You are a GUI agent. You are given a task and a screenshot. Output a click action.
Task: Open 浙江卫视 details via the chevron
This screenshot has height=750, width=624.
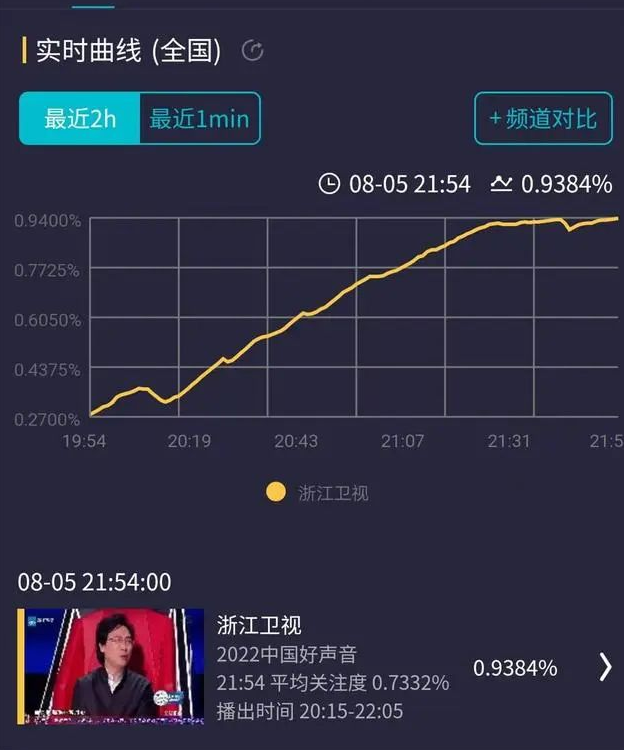point(604,667)
